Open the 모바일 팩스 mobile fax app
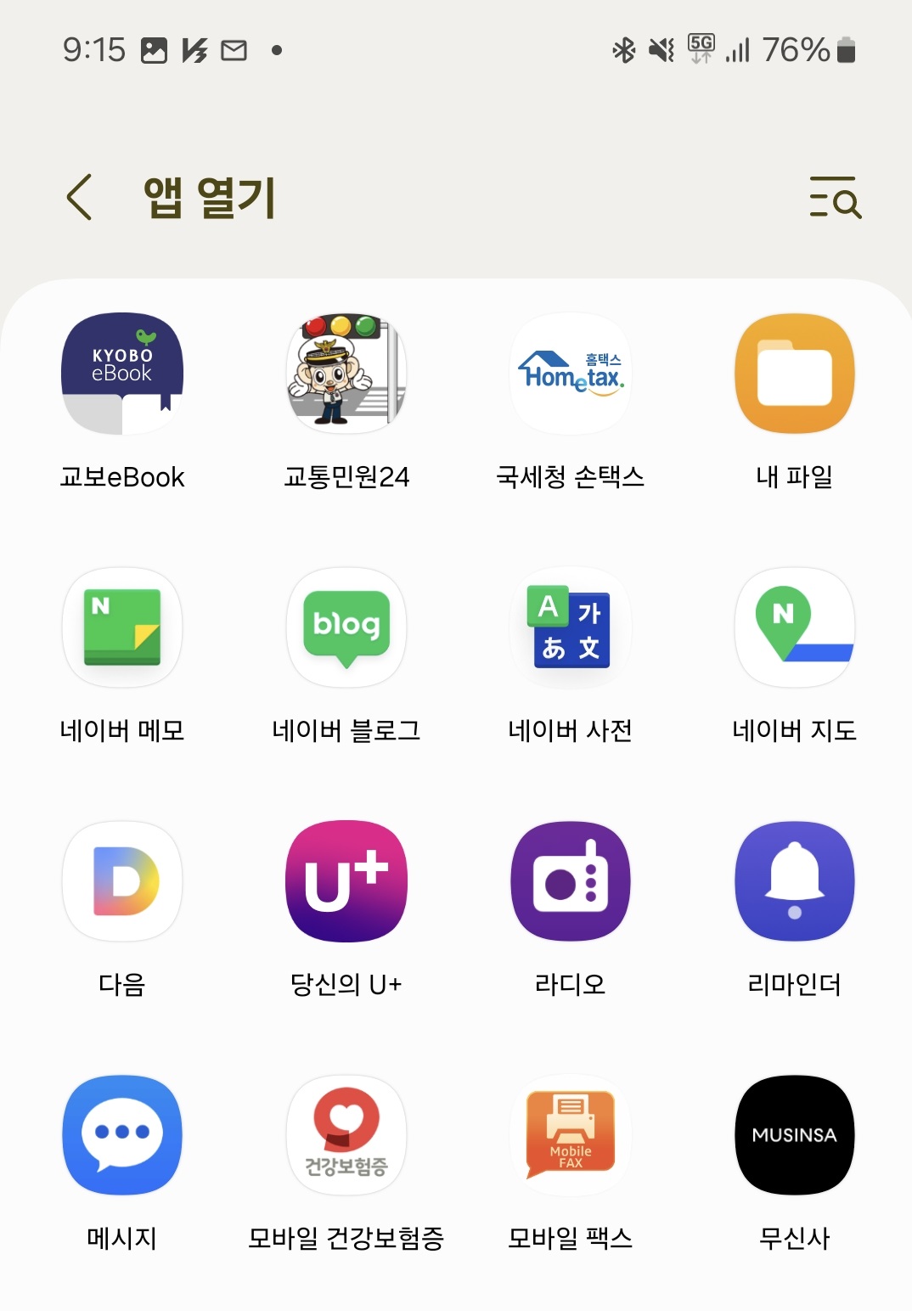Image resolution: width=912 pixels, height=1316 pixels. 570,1135
